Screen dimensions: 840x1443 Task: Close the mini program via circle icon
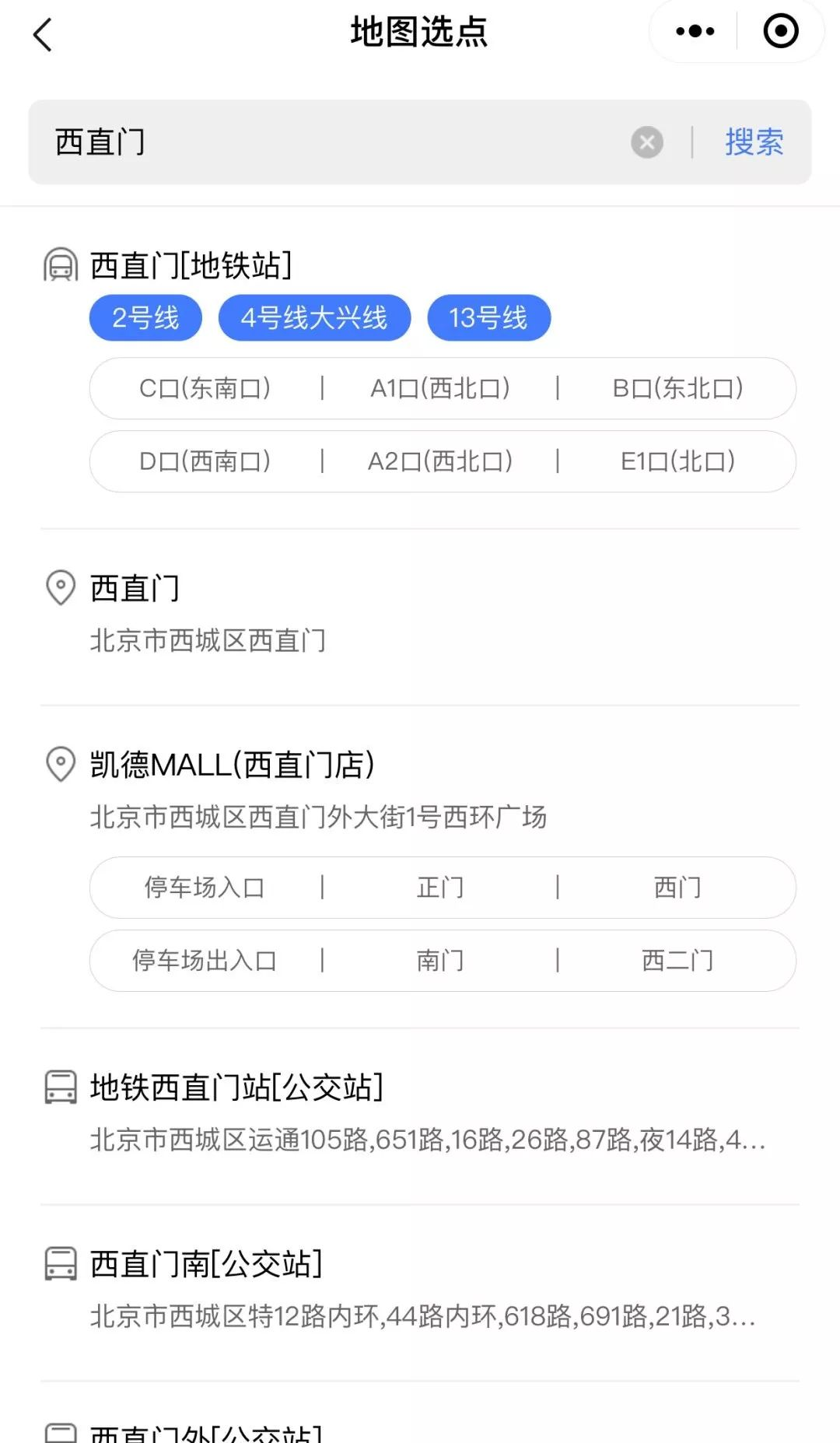[780, 32]
